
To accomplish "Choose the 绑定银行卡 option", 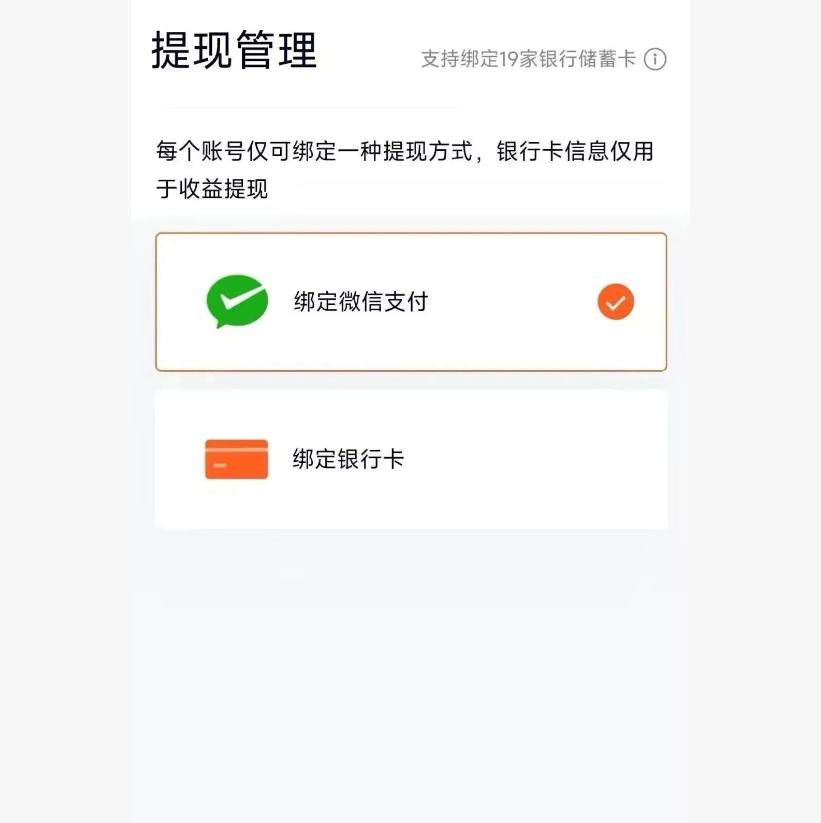I will [410, 459].
